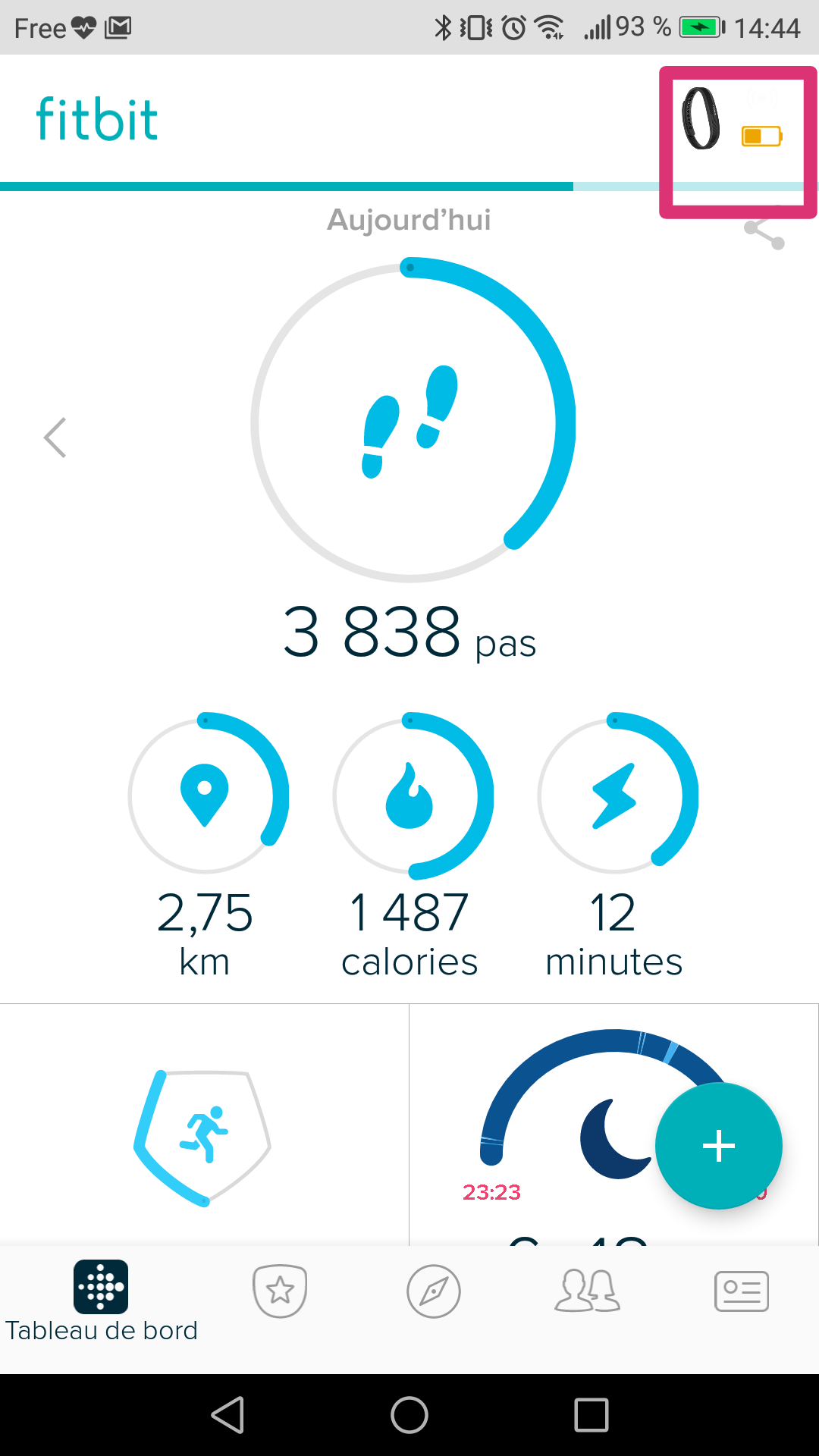Viewport: 819px width, 1456px height.
Task: Go to the phone's home screen
Action: tap(409, 1415)
